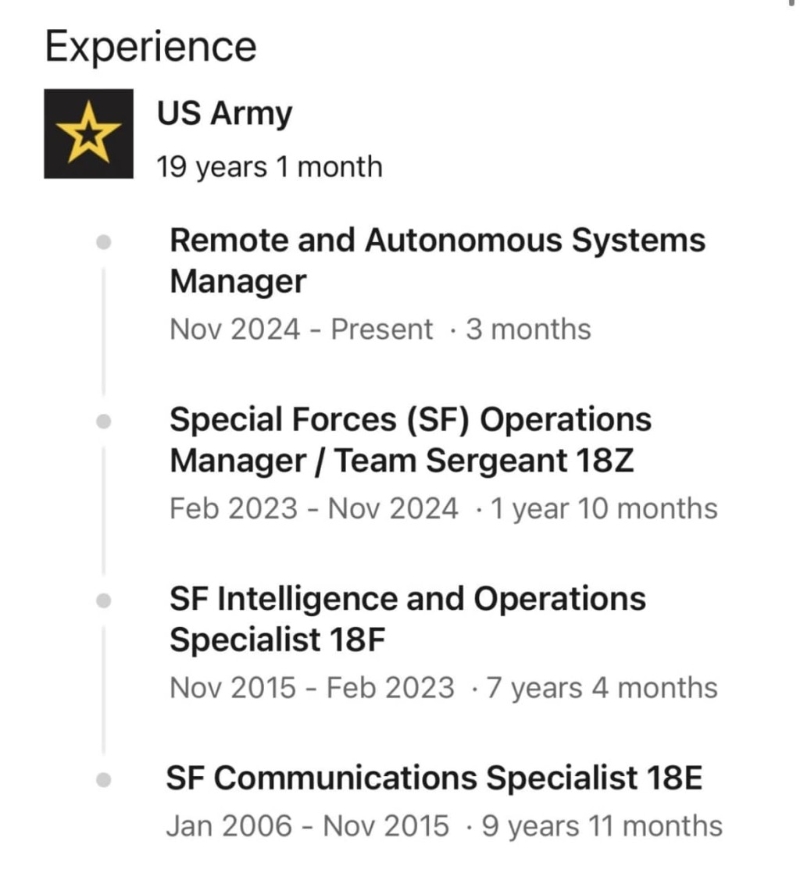Select the 19 years 1 month duration text
This screenshot has height=880, width=800.
268,166
